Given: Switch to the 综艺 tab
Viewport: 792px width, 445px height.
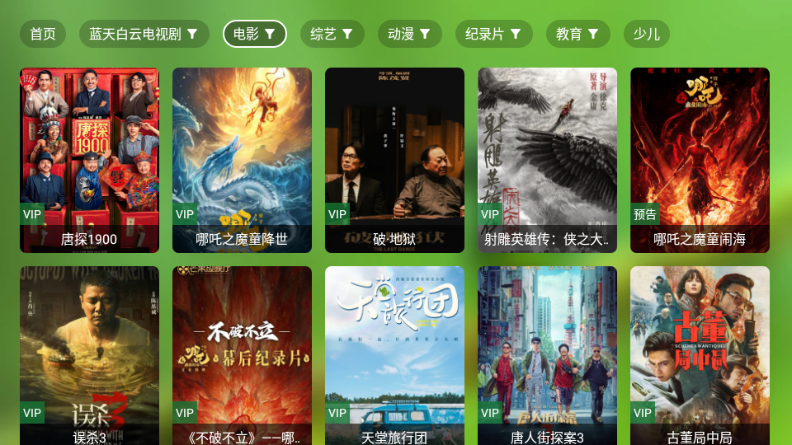Looking at the screenshot, I should pos(332,34).
